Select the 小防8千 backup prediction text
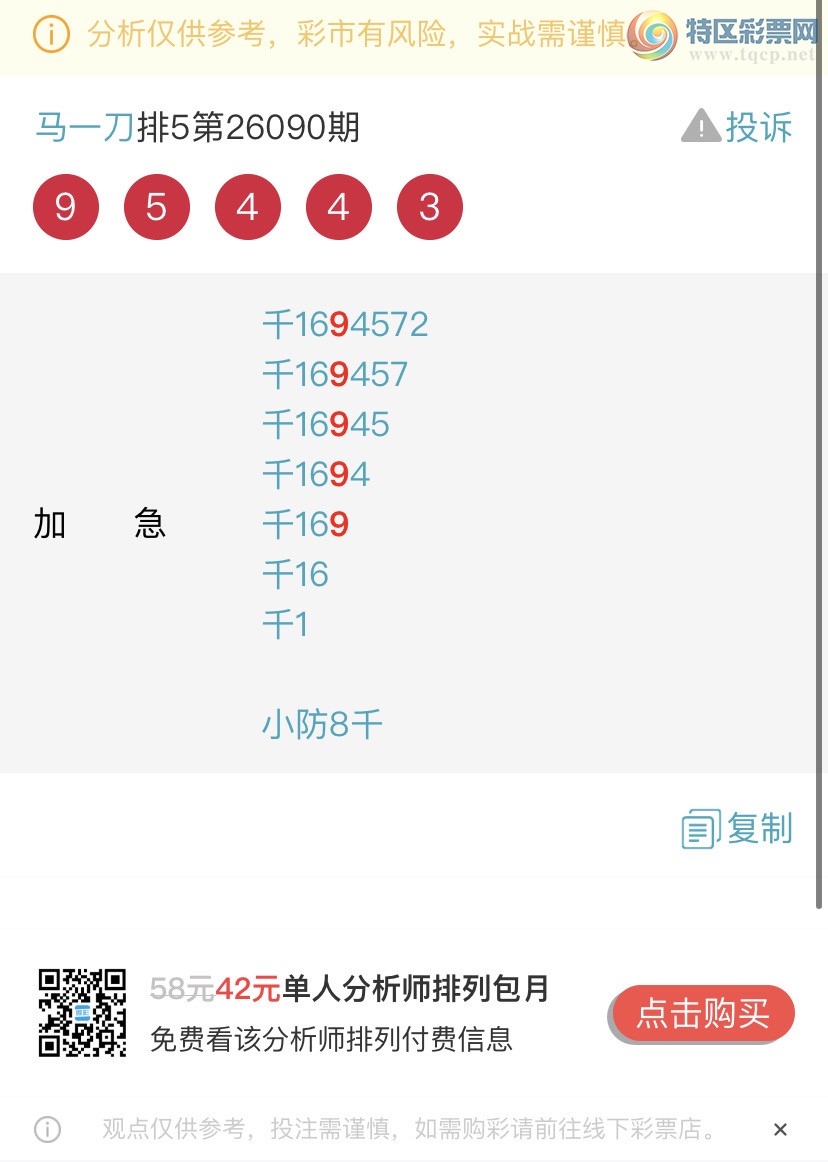Screen dimensions: 828x1162 click(x=322, y=724)
